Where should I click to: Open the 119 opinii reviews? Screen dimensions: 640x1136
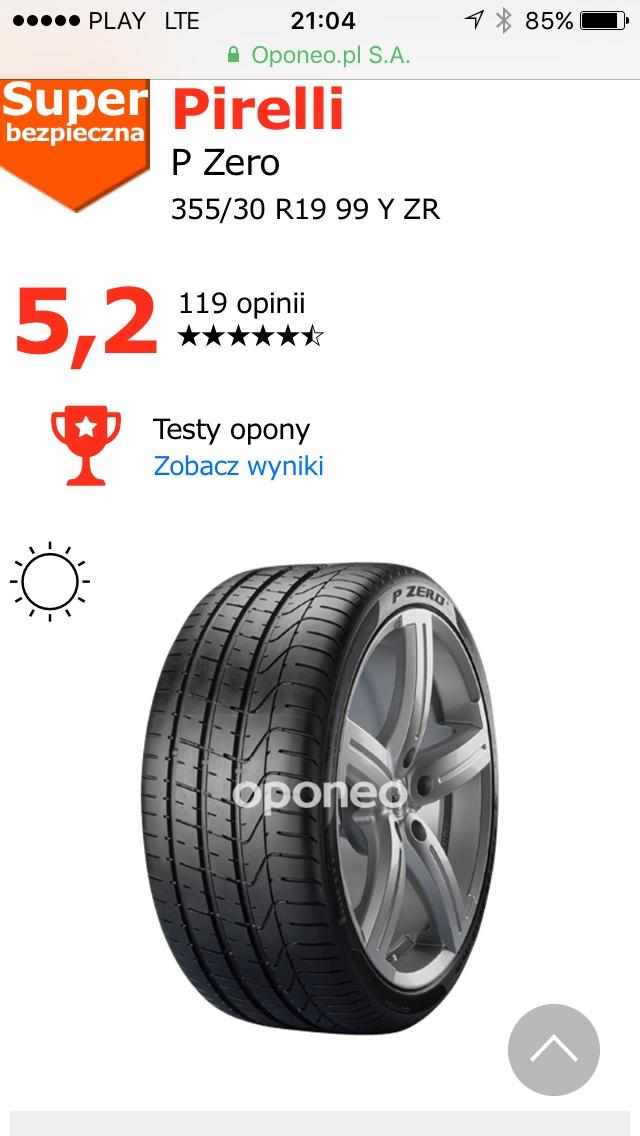[241, 304]
